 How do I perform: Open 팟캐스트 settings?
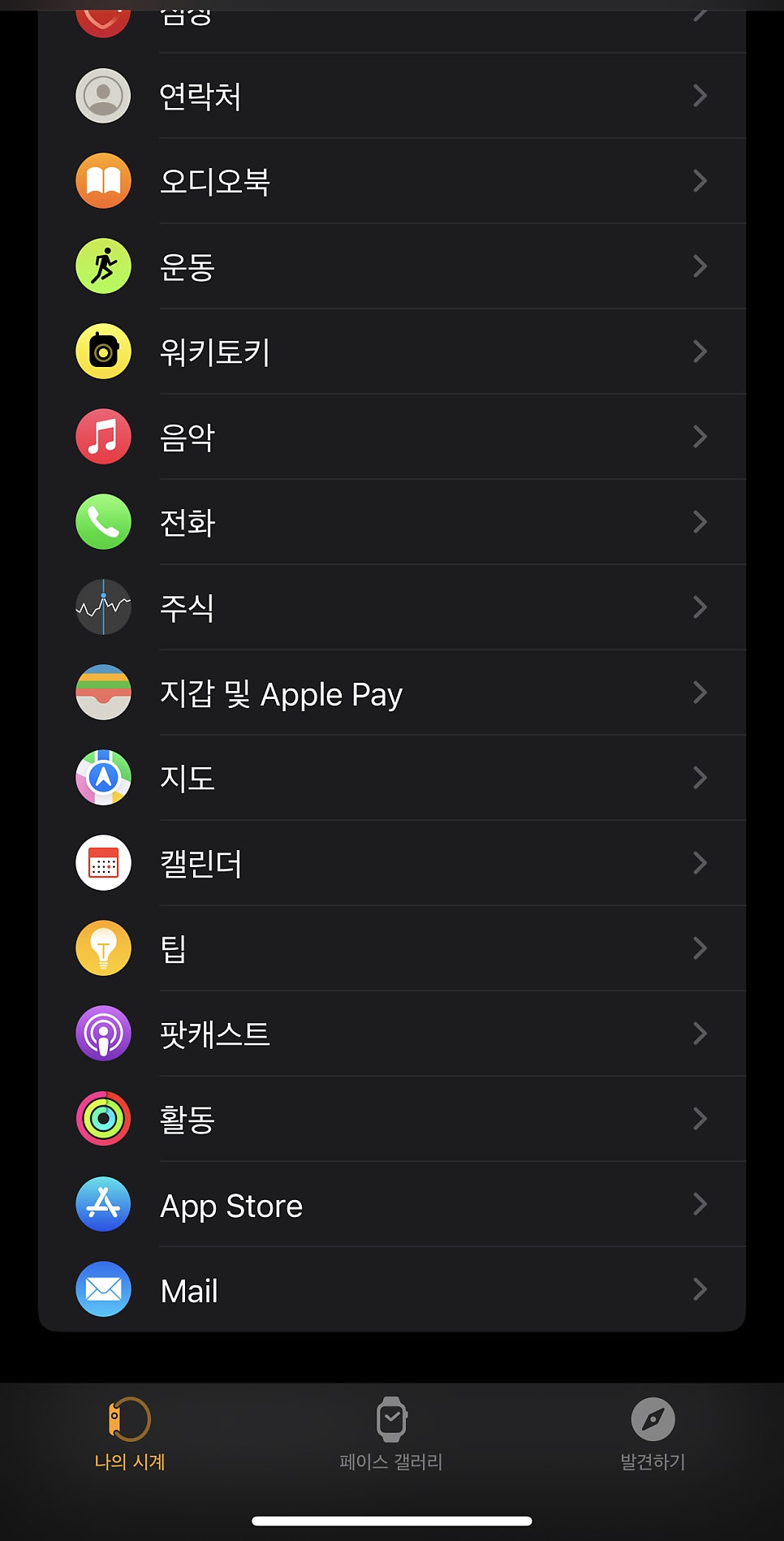[392, 1034]
